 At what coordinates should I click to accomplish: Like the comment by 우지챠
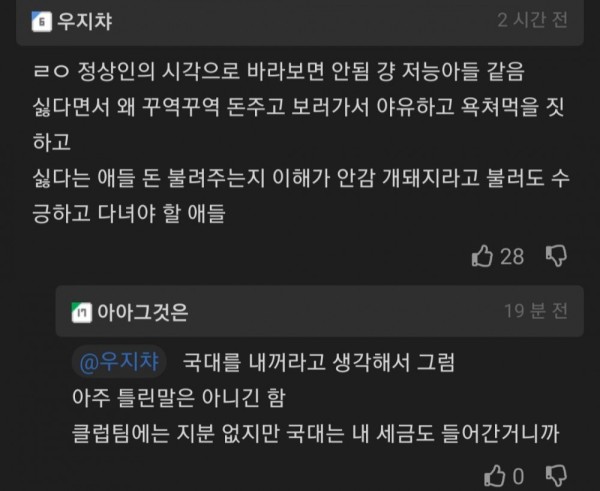click(x=483, y=257)
